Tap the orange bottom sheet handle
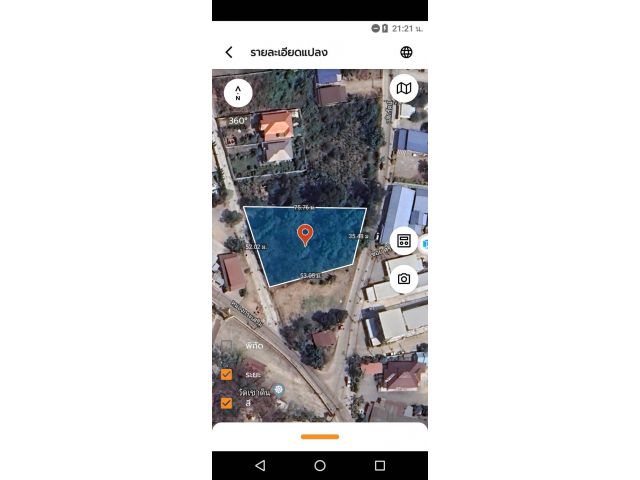Viewport: 640px width, 480px height. coord(320,437)
